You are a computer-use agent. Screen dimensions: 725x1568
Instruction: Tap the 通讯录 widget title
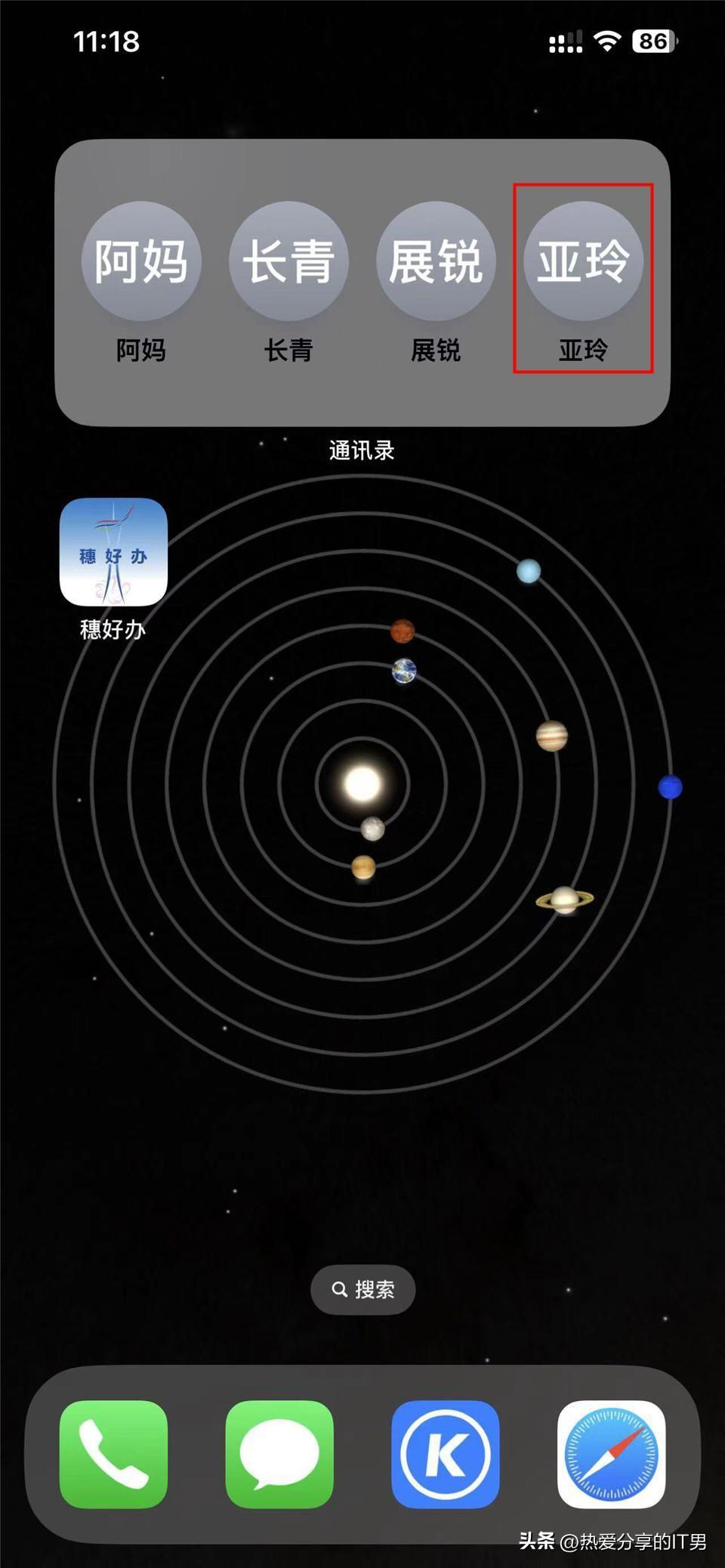(x=362, y=450)
